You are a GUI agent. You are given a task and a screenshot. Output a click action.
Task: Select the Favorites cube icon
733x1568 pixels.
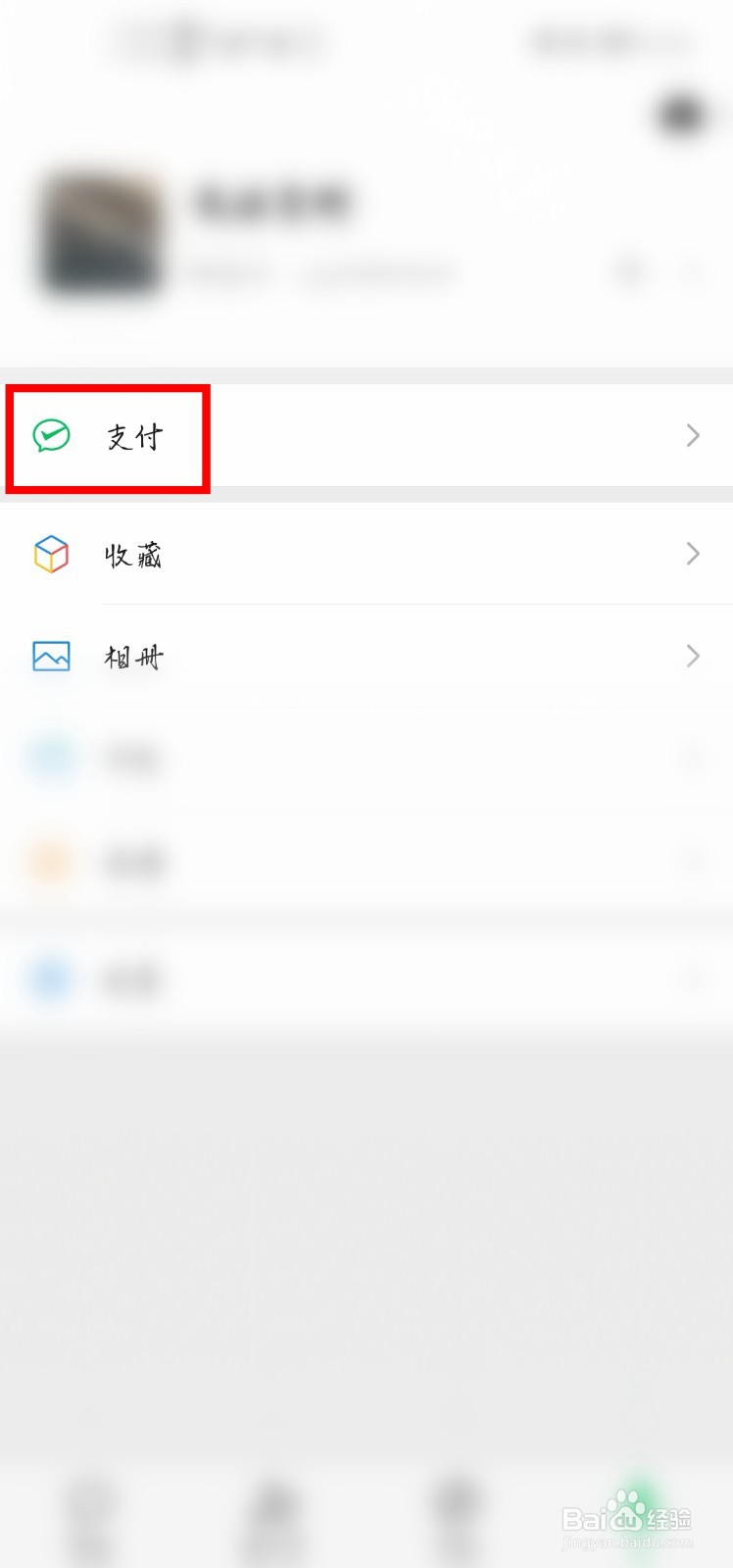click(51, 554)
